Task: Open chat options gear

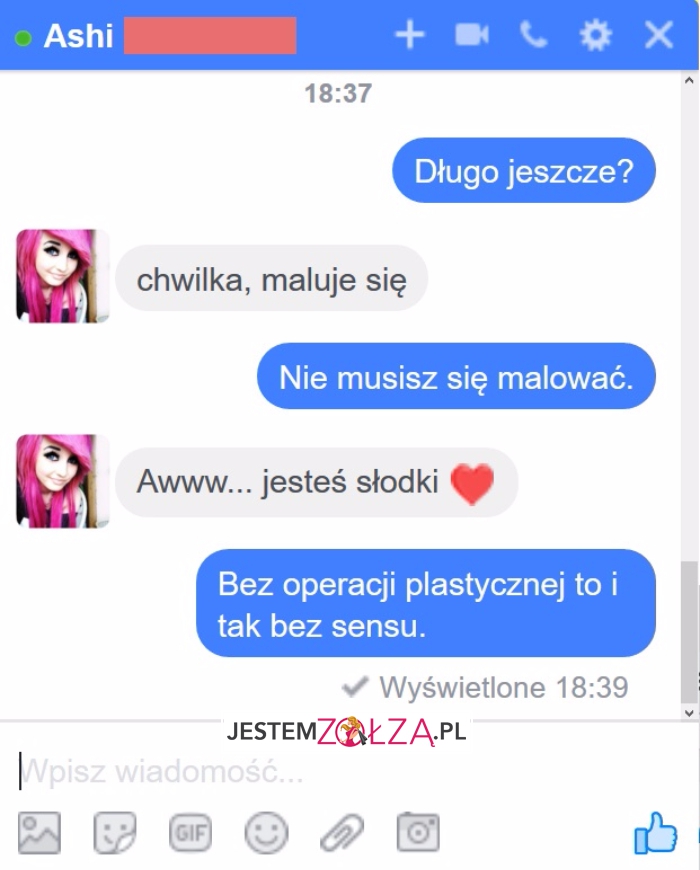Action: click(x=596, y=35)
